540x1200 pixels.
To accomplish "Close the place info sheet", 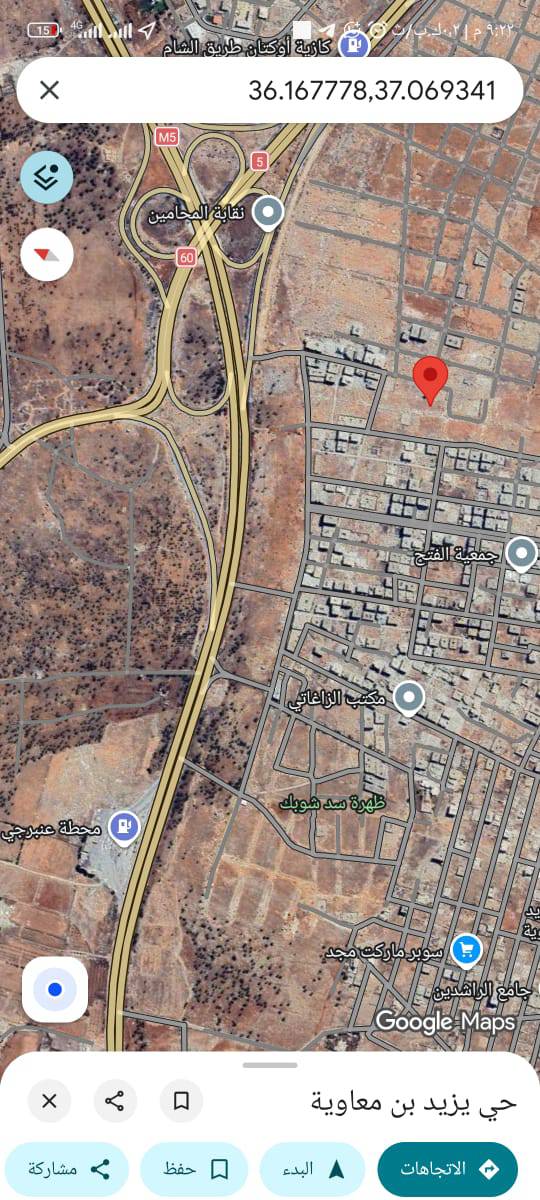I will 49,1102.
